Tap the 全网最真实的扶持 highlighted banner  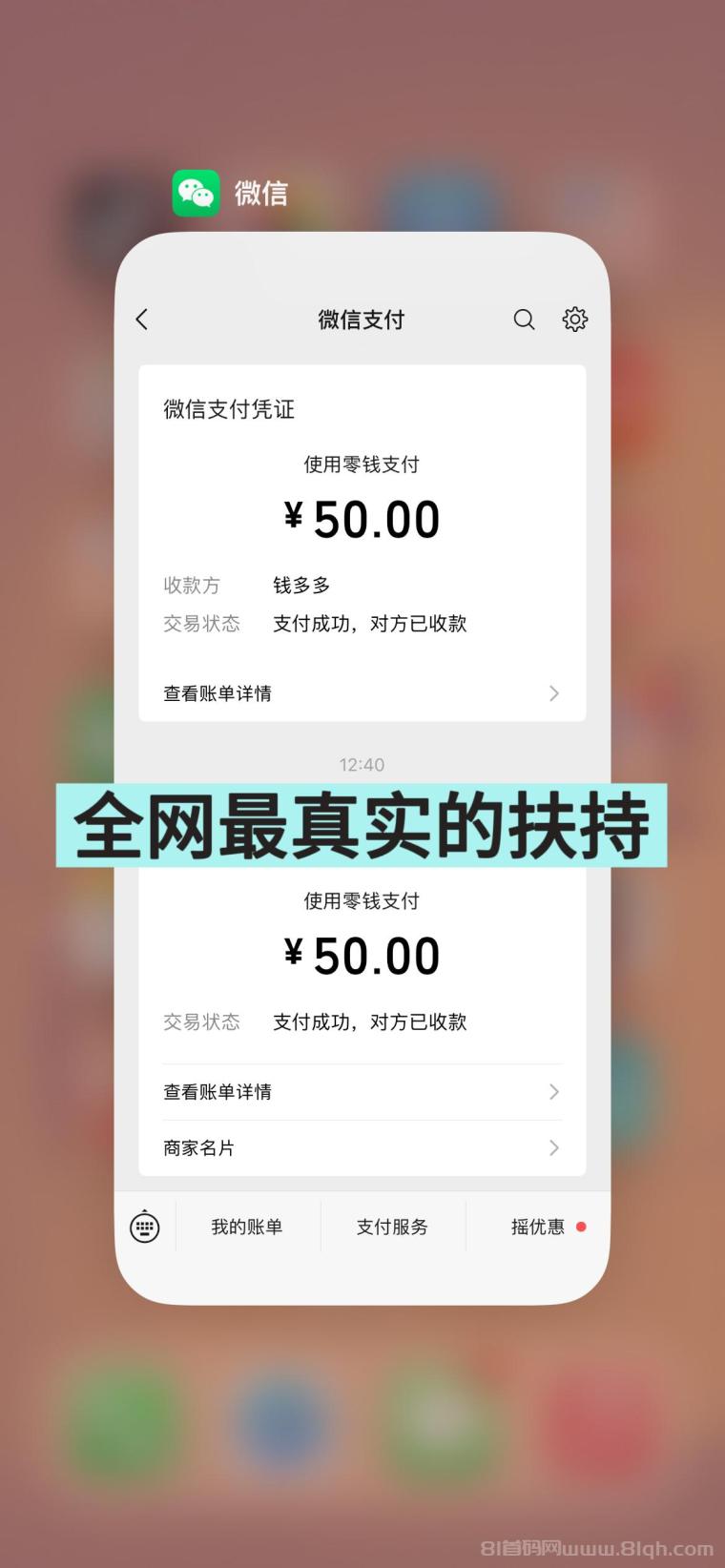(x=362, y=828)
